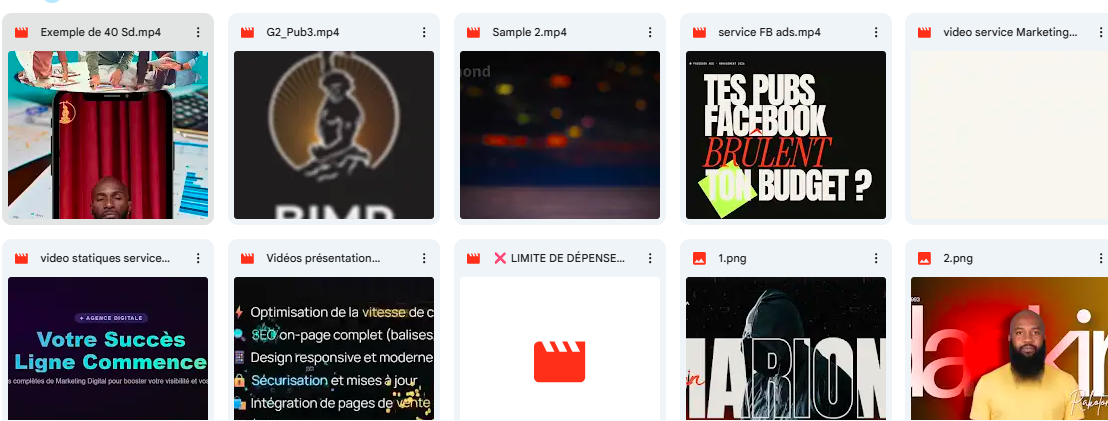Viewport: 1108px width, 421px height.
Task: Open the three-dot menu for 1.png
Action: coord(876,259)
